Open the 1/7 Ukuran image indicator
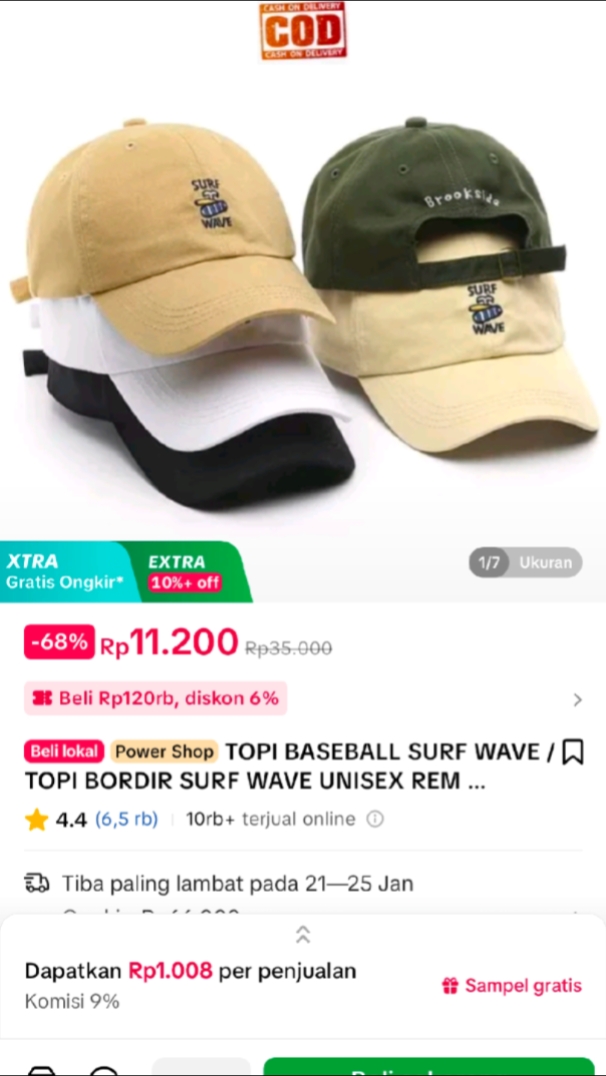The width and height of the screenshot is (606, 1076). (526, 563)
